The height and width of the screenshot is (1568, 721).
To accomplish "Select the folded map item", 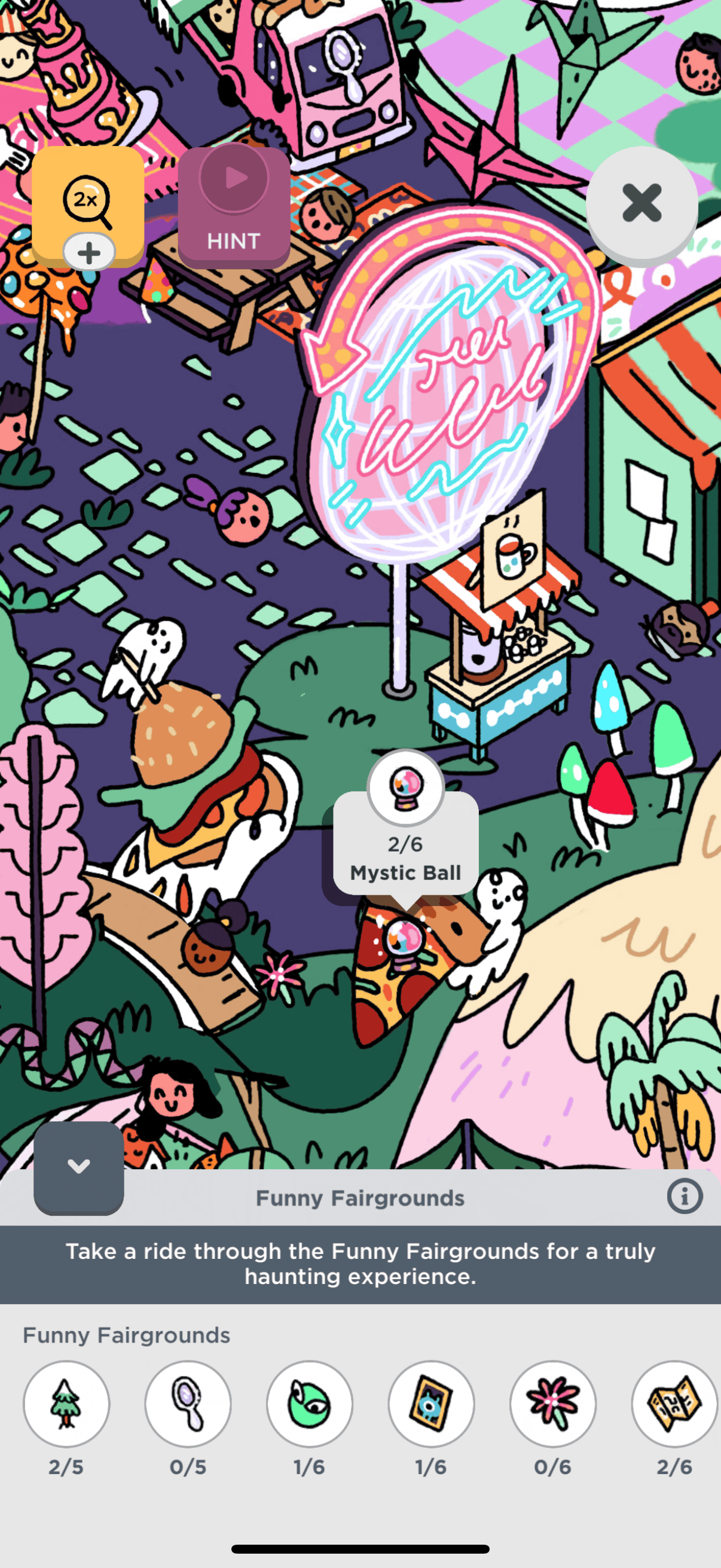I will [674, 1404].
